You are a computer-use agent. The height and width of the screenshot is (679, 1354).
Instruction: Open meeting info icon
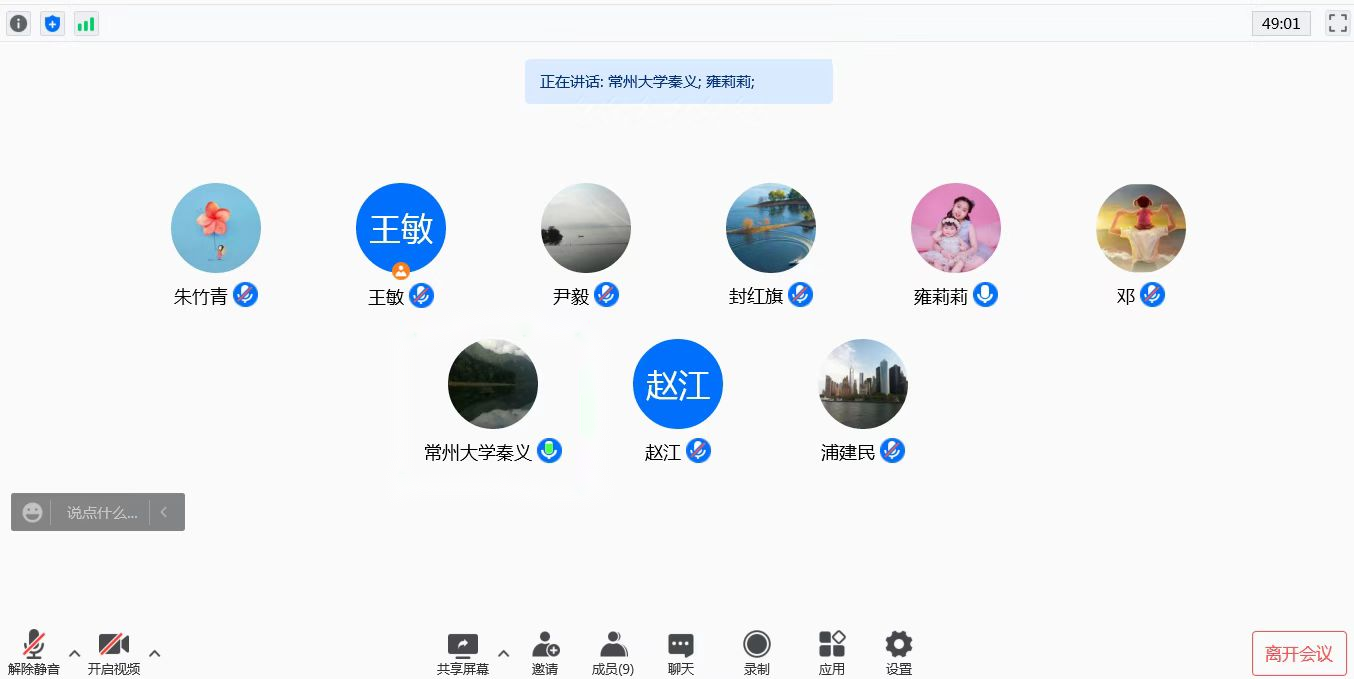(x=18, y=23)
